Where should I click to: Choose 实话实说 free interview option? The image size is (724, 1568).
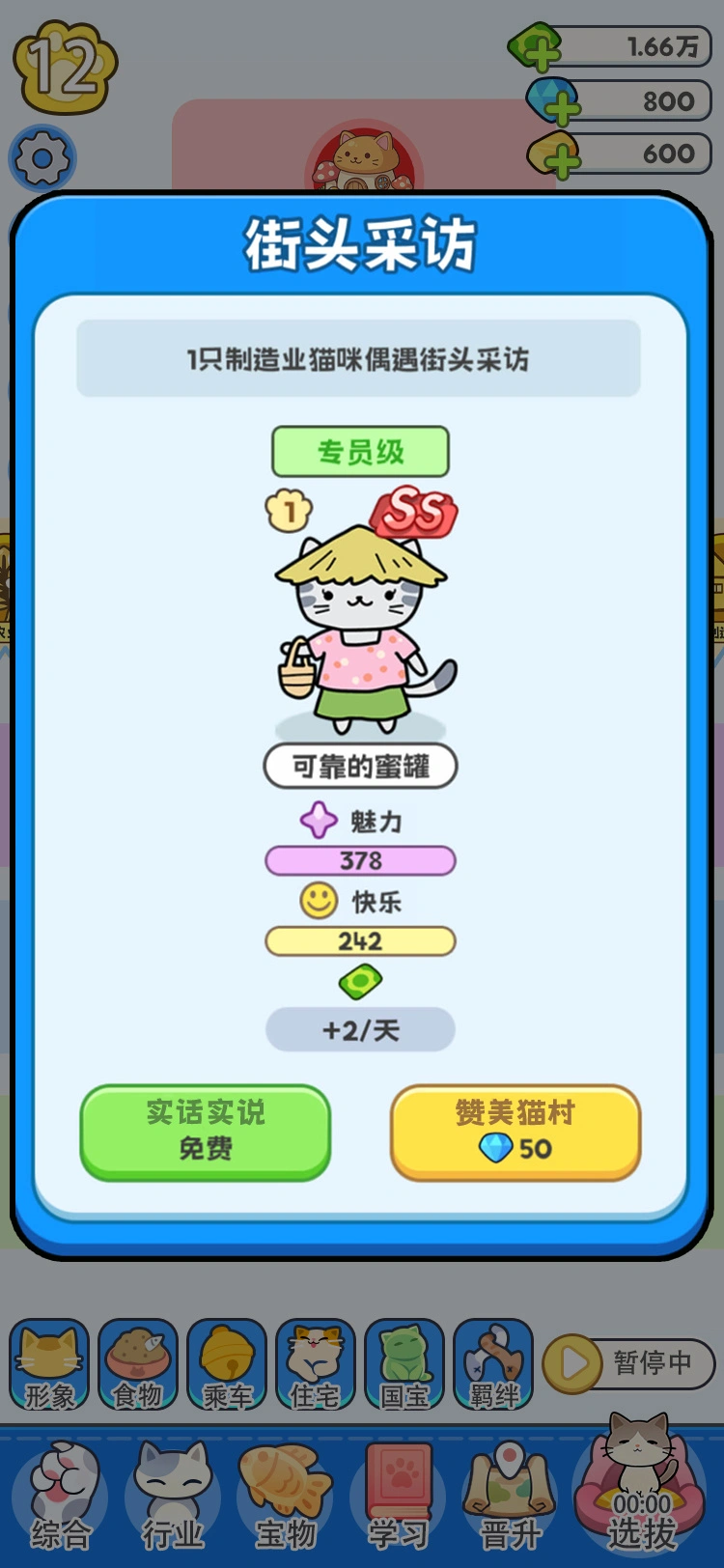click(x=204, y=1132)
